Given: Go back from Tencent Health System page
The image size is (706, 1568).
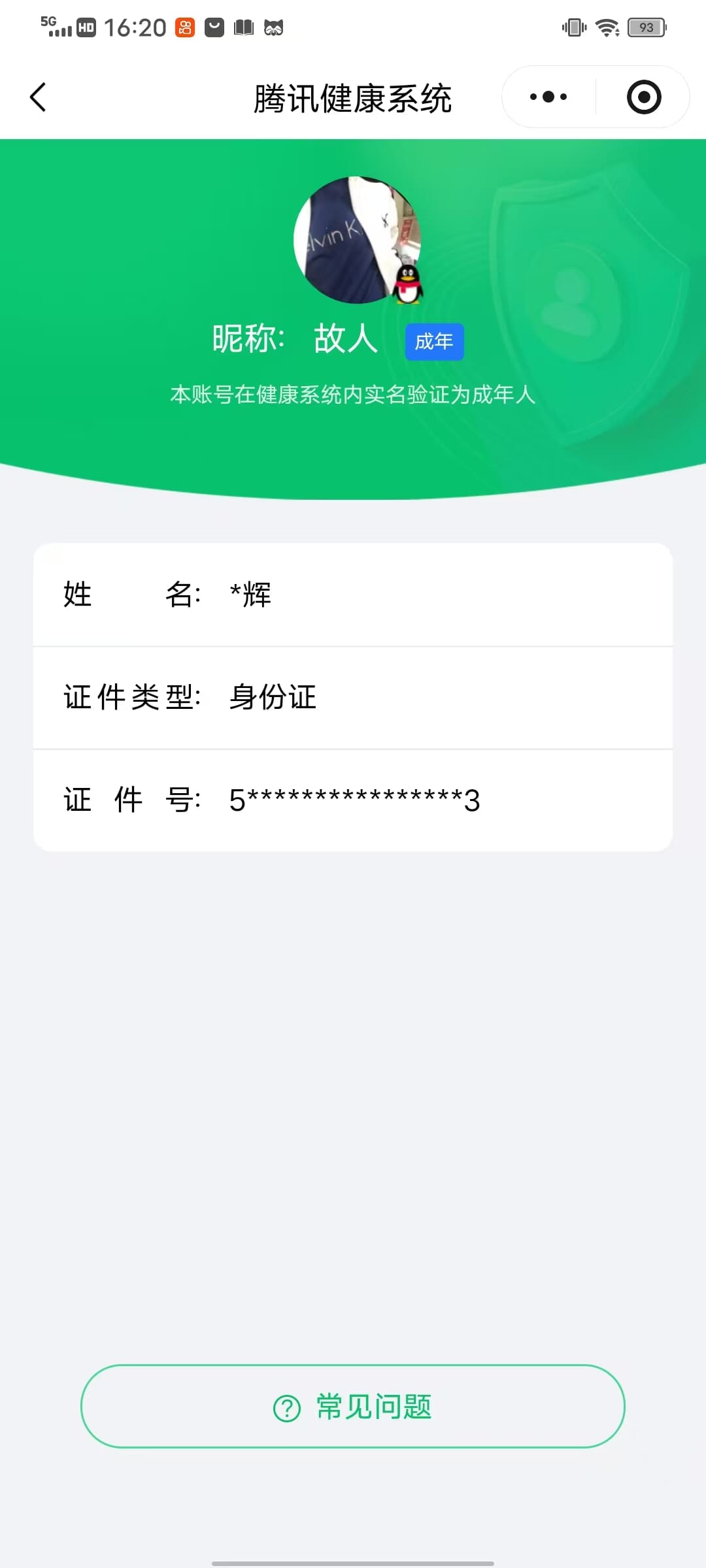Looking at the screenshot, I should click(x=39, y=97).
